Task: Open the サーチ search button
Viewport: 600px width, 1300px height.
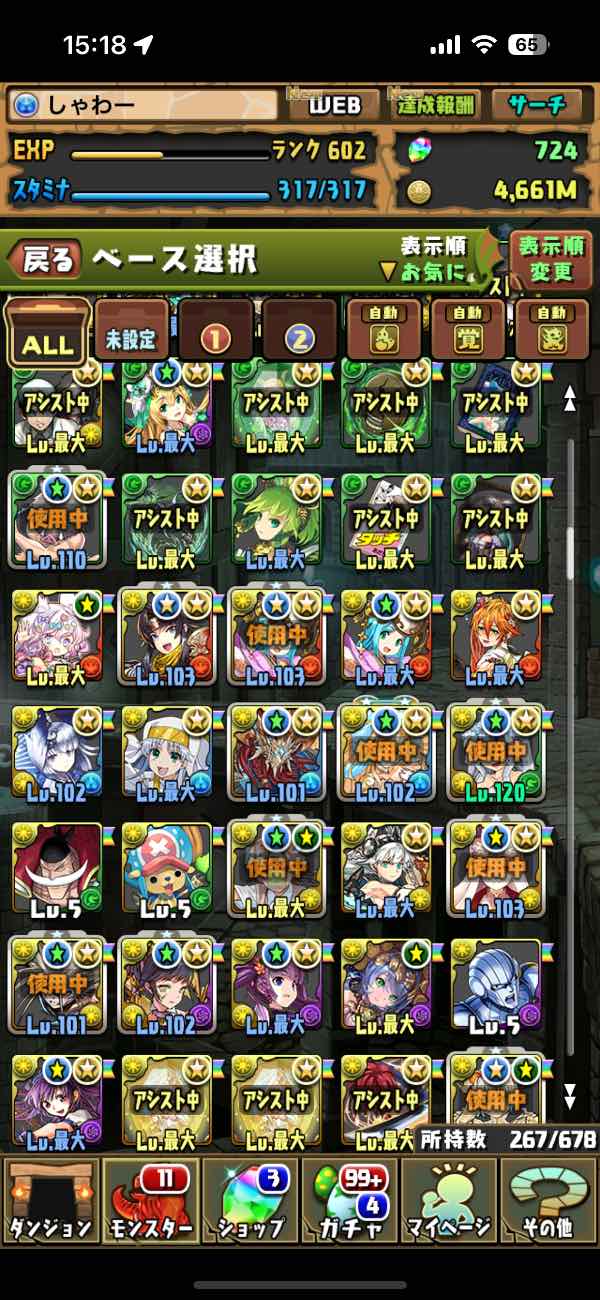Action: pos(536,105)
